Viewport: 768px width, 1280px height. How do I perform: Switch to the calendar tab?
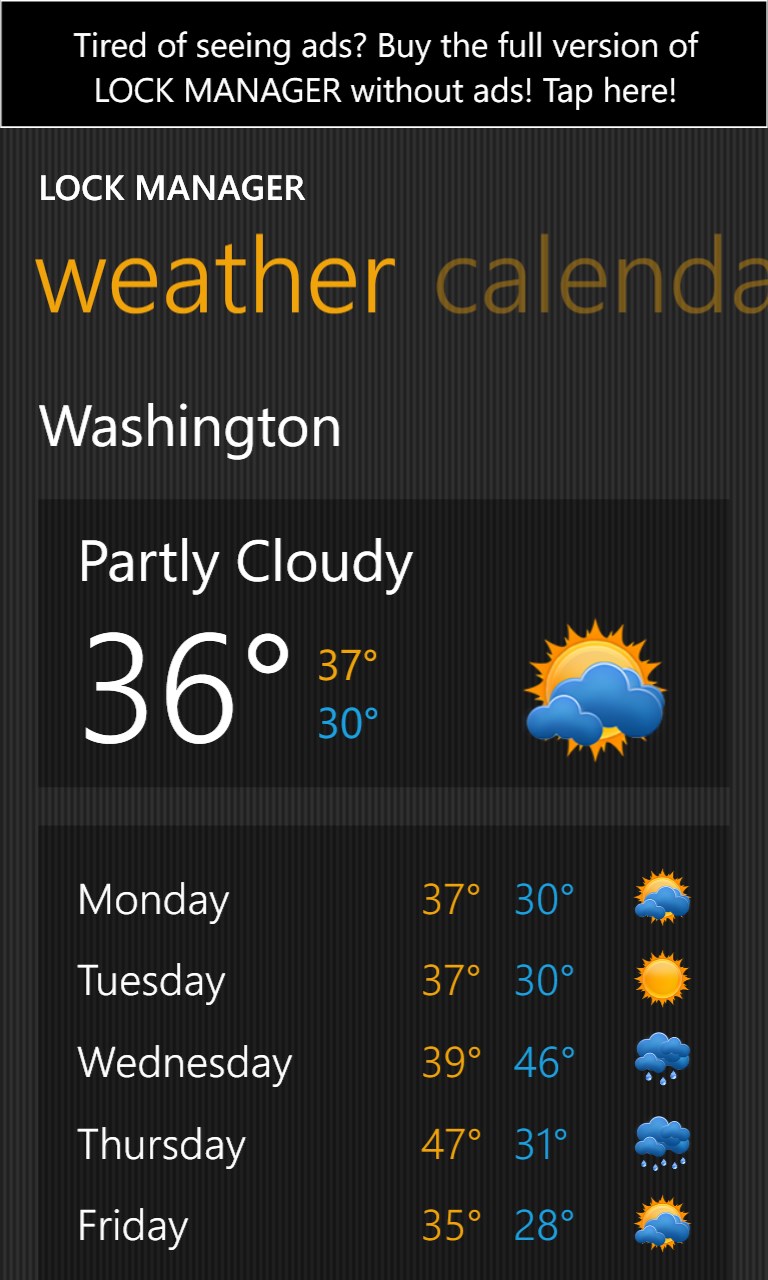click(600, 282)
